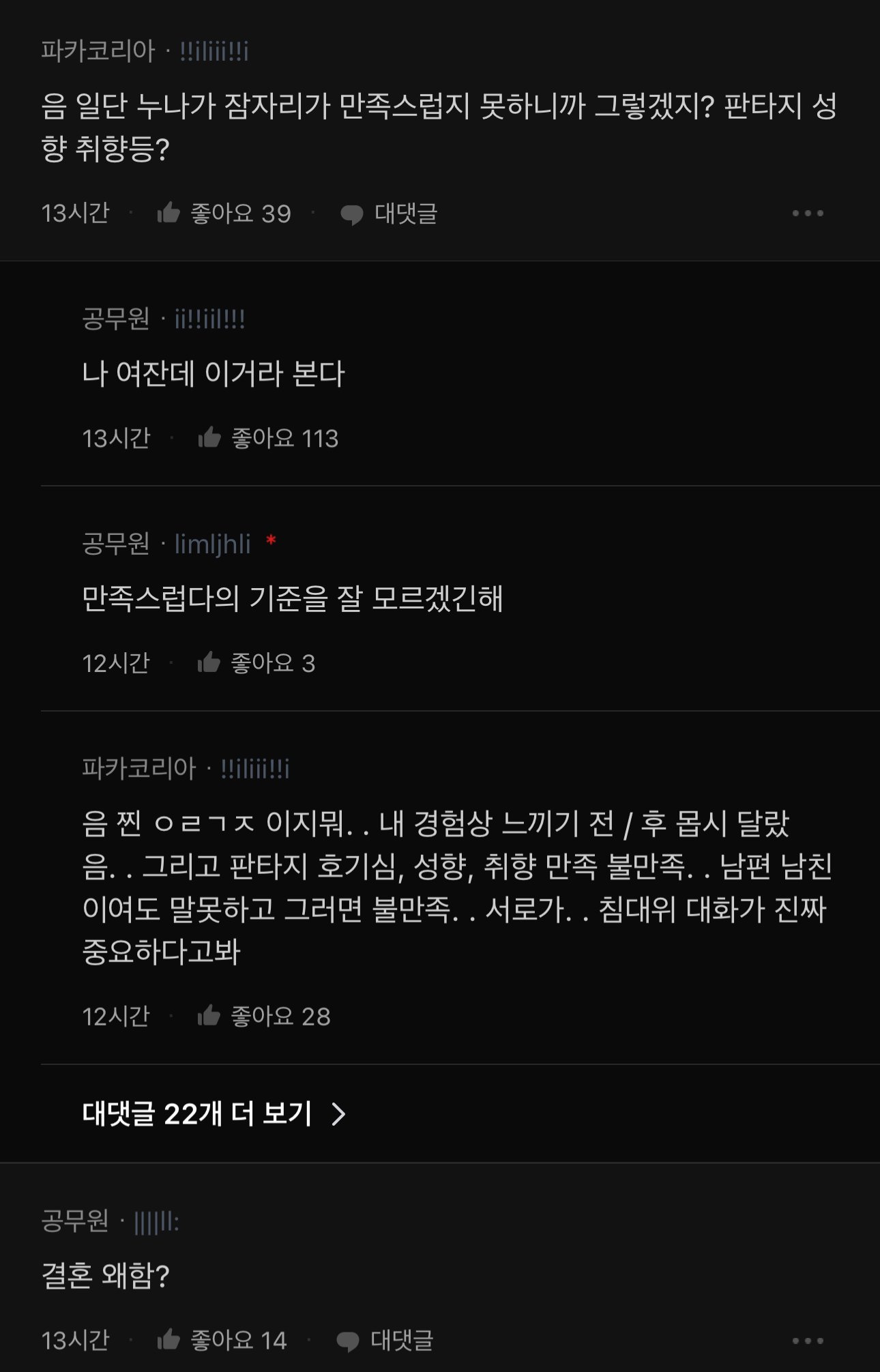The height and width of the screenshot is (1372, 880).
Task: Reply to the '결혼 왜함?' comment
Action: (386, 1341)
